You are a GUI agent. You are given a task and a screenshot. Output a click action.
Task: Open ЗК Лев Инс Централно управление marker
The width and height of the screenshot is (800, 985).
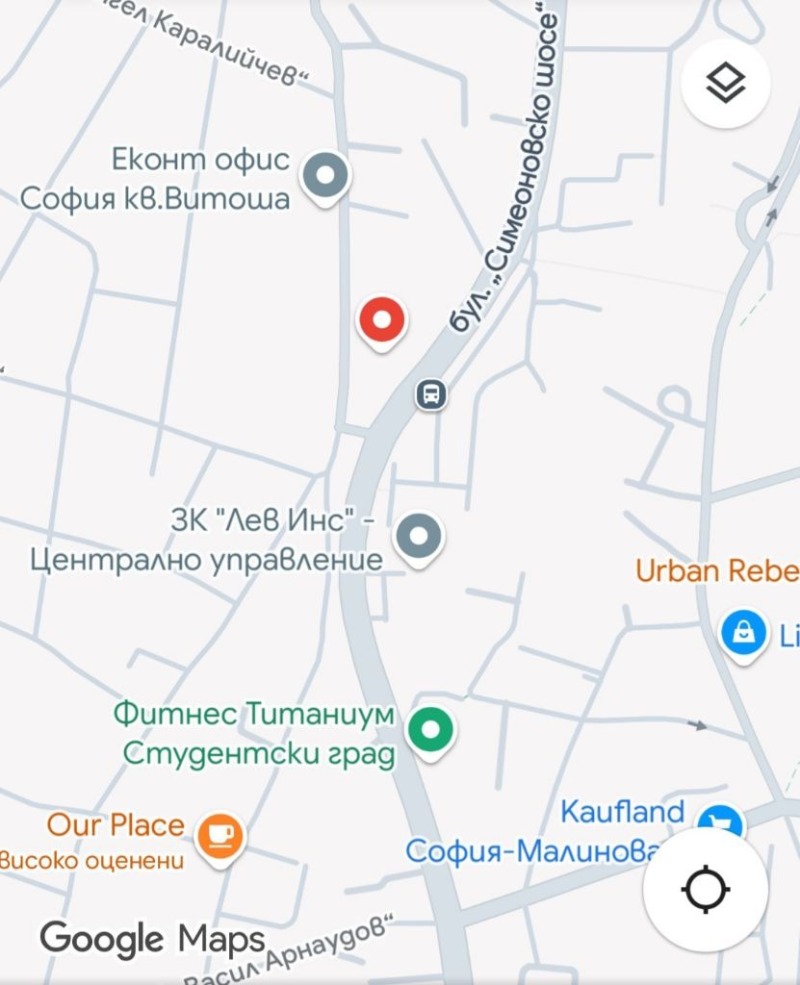[x=418, y=537]
